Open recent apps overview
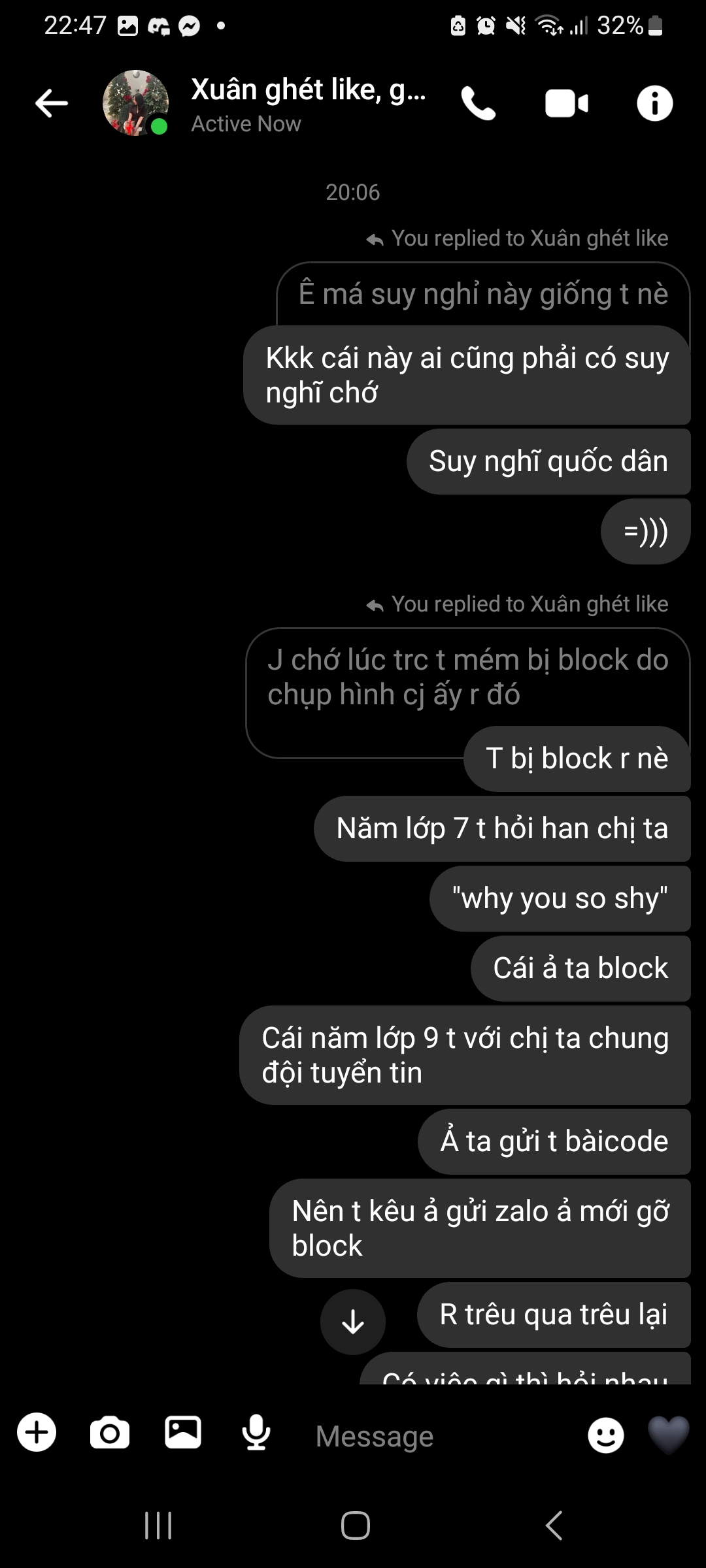The height and width of the screenshot is (1568, 706). point(158,1526)
